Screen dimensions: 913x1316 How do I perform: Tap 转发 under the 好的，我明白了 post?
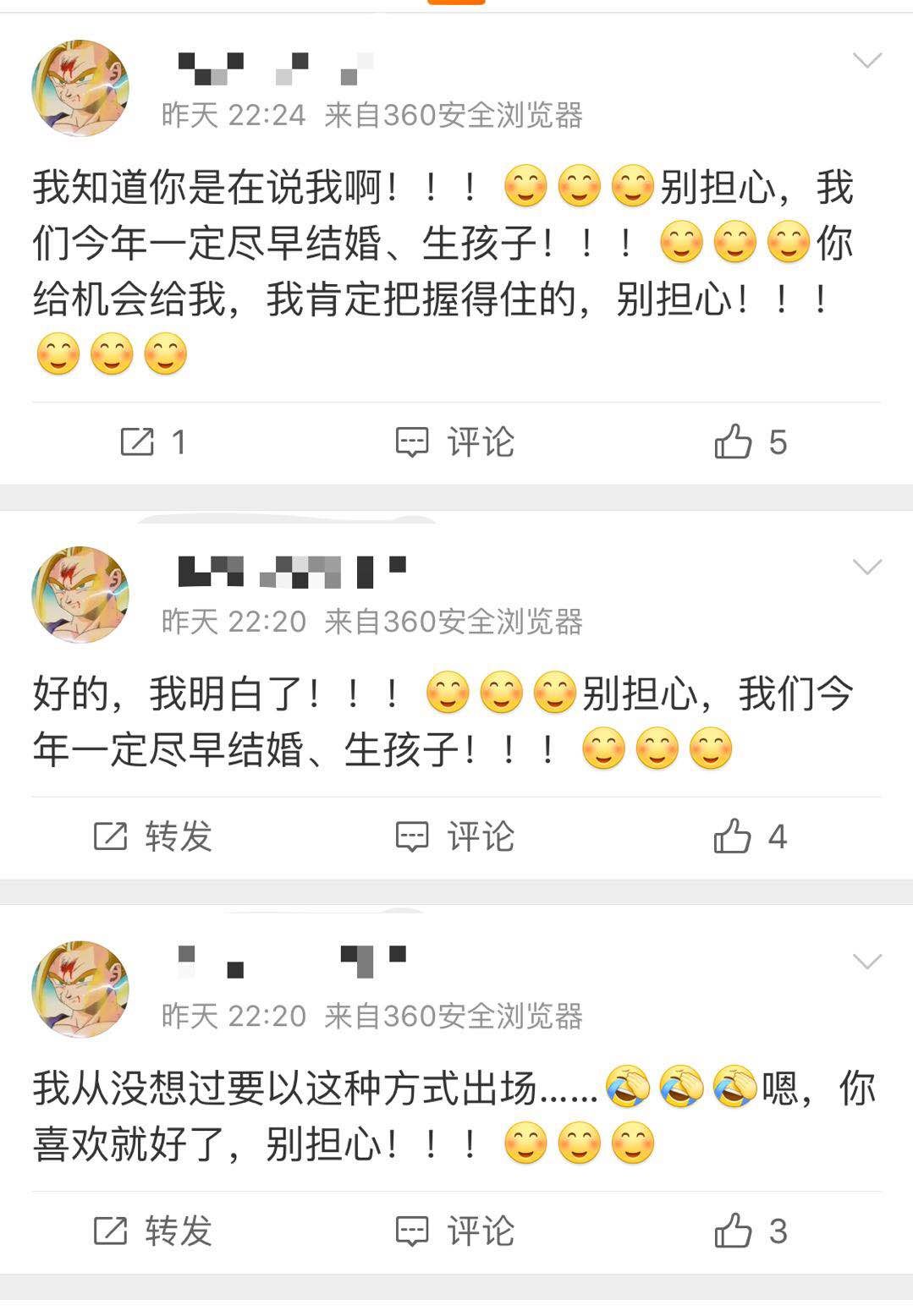pos(152,836)
